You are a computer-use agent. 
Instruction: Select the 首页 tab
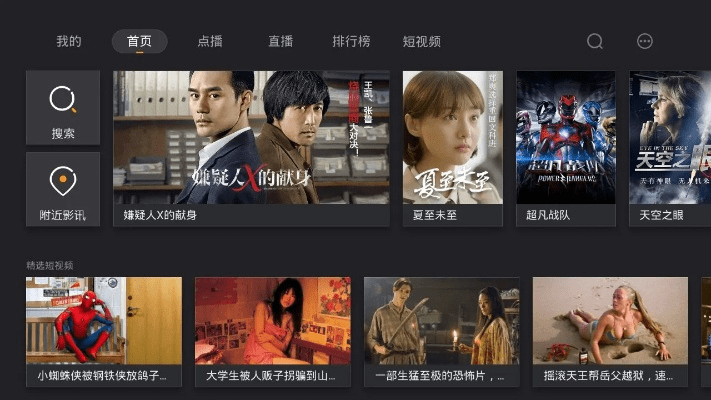click(139, 41)
